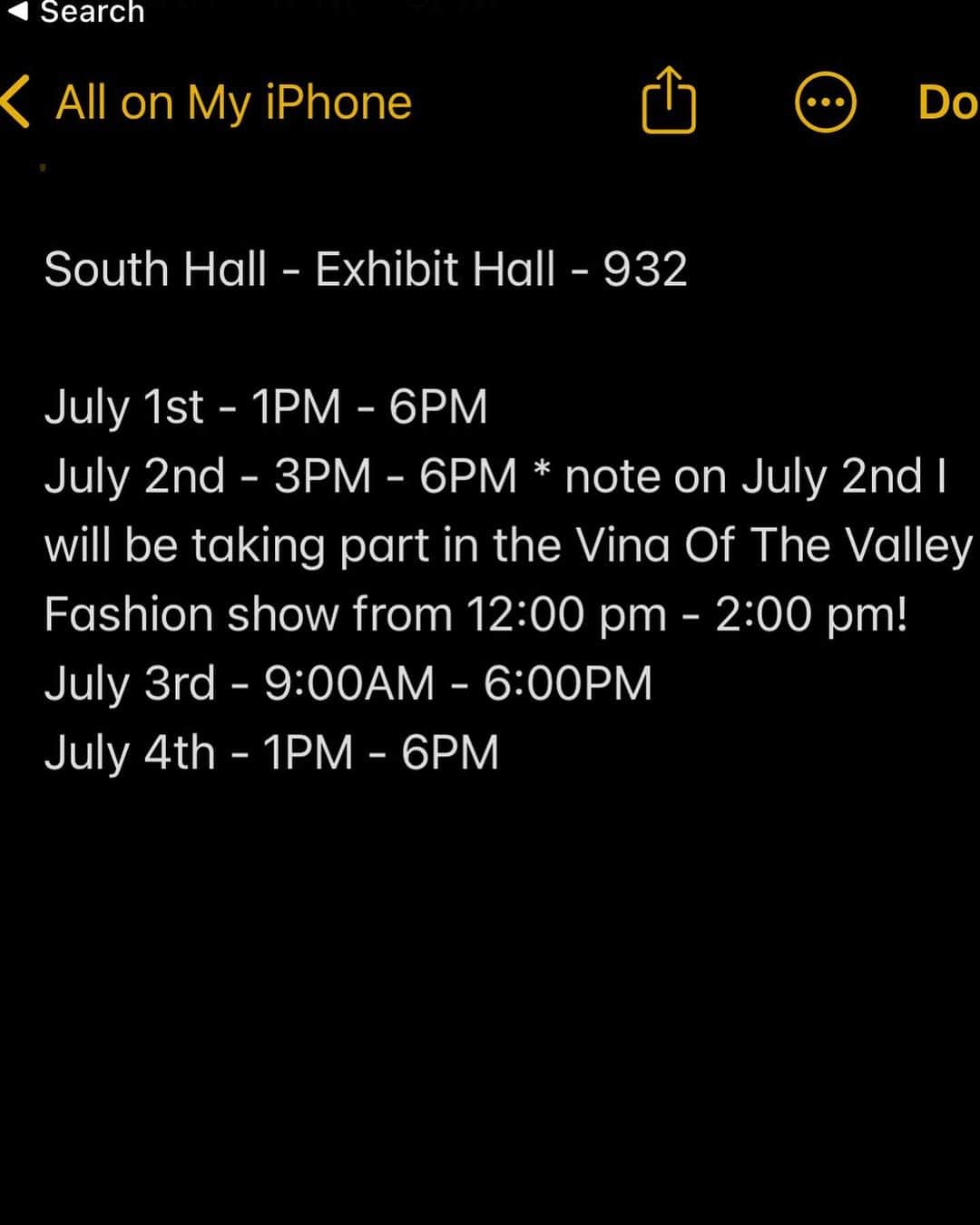Tap the July 1st schedule line
This screenshot has height=1225, width=980.
tap(268, 407)
